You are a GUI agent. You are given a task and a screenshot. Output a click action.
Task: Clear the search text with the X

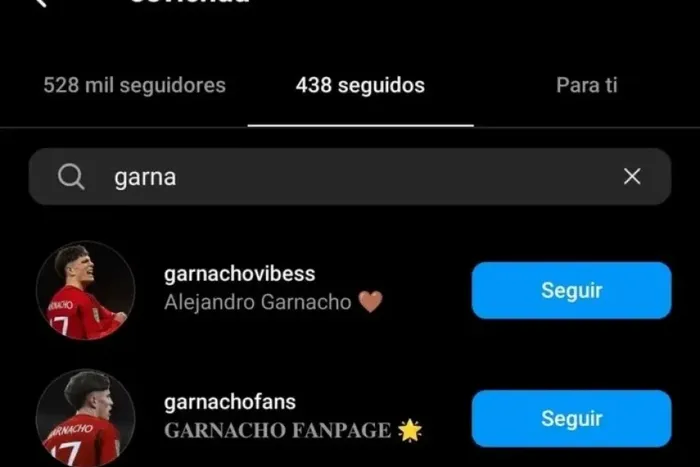click(632, 177)
